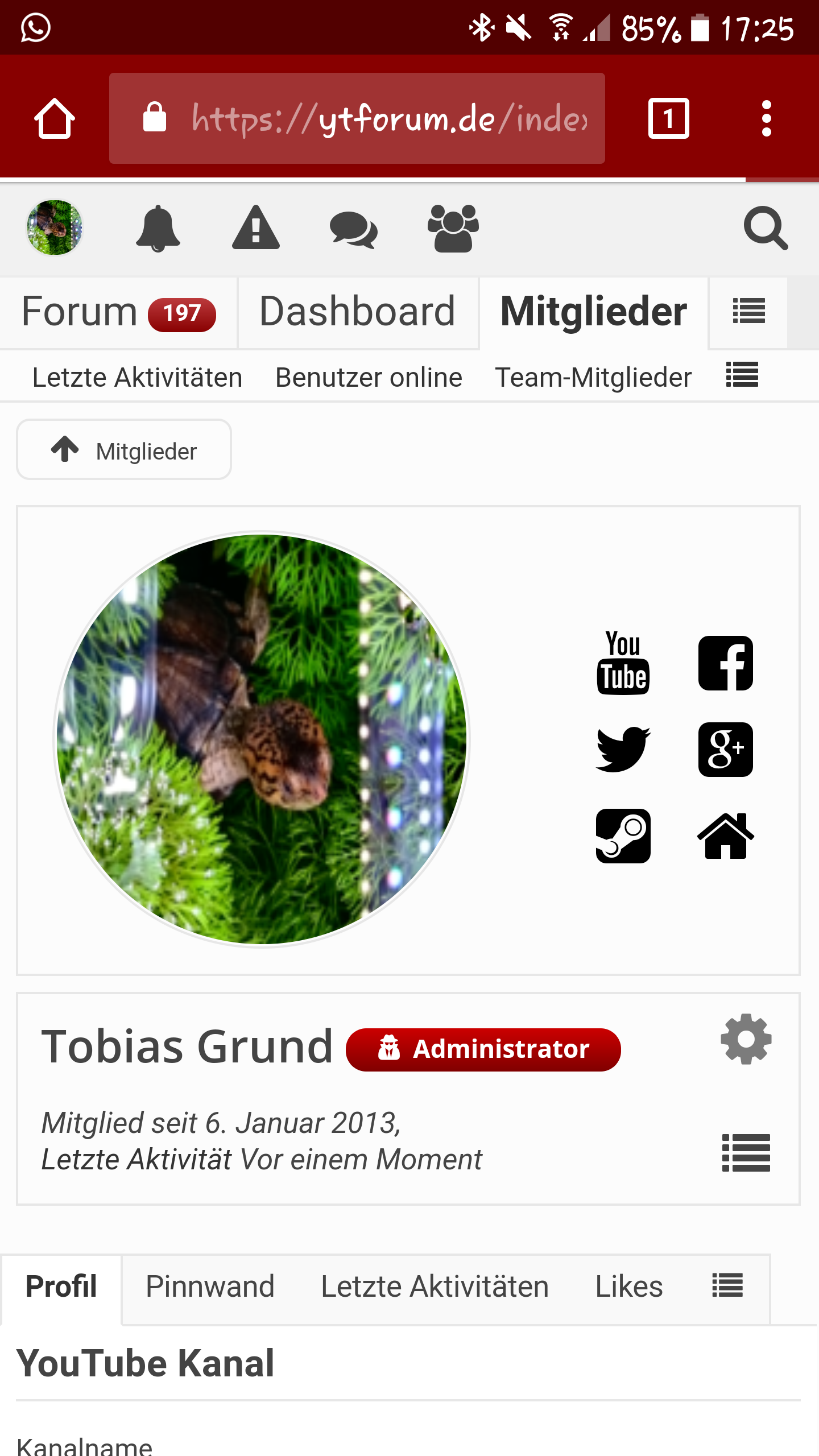The image size is (819, 1456).
Task: Open the conversations speech bubble icon
Action: point(353,229)
